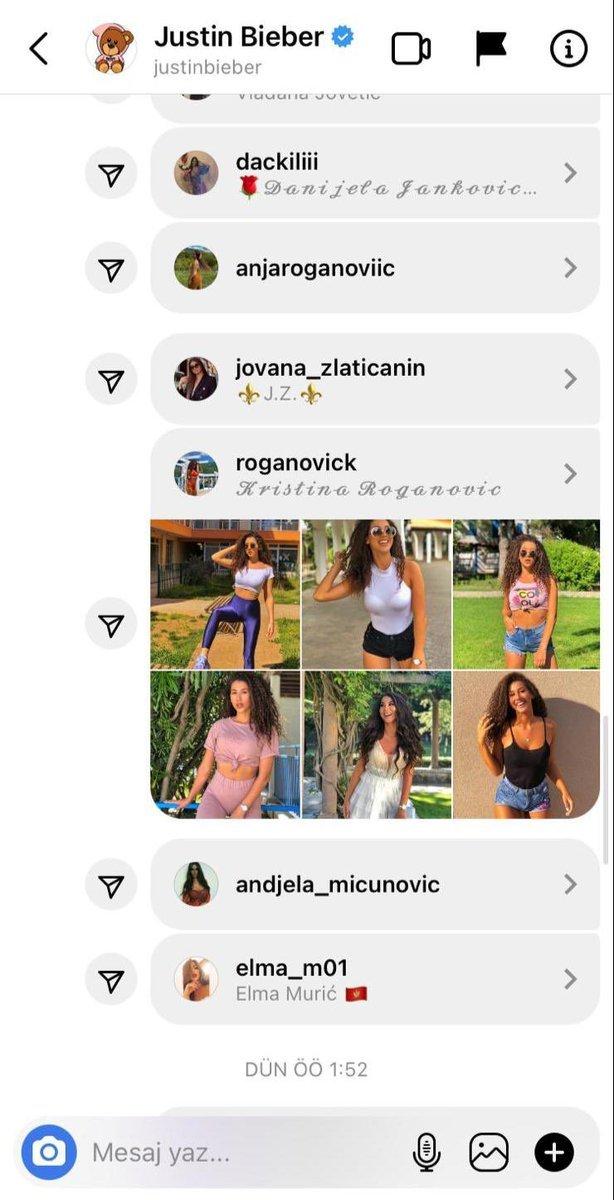The image size is (614, 1200).
Task: Open the shared profile elma_m01
Action: (x=375, y=979)
